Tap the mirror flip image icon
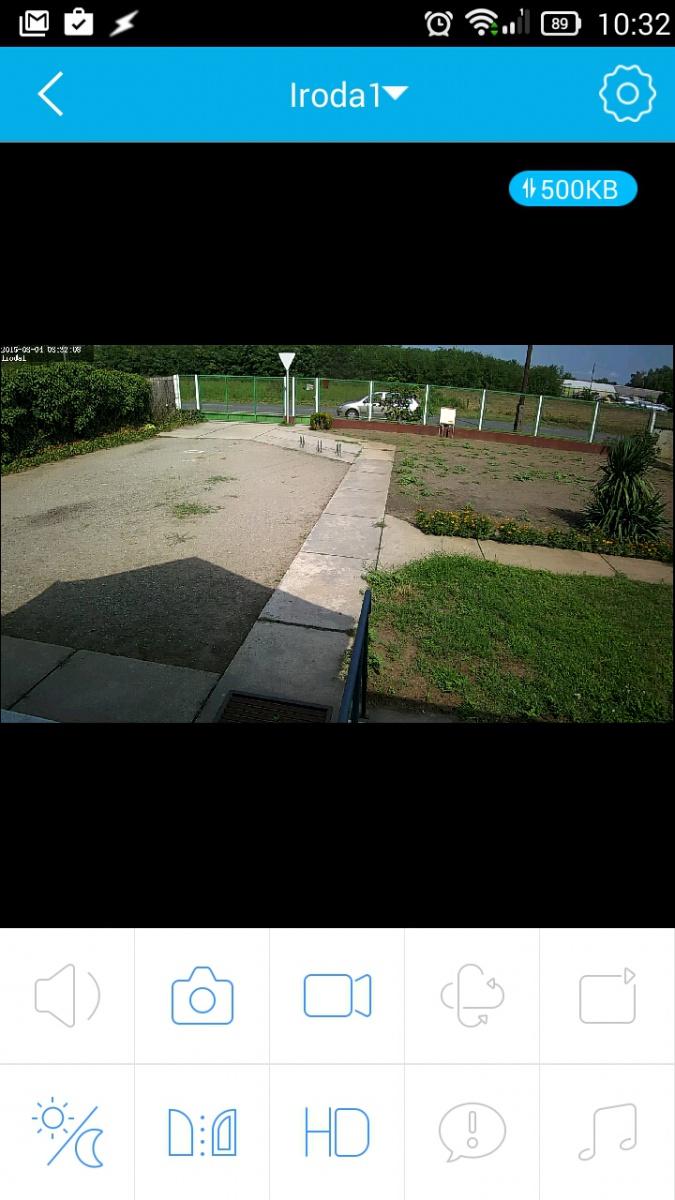 [x=202, y=1133]
